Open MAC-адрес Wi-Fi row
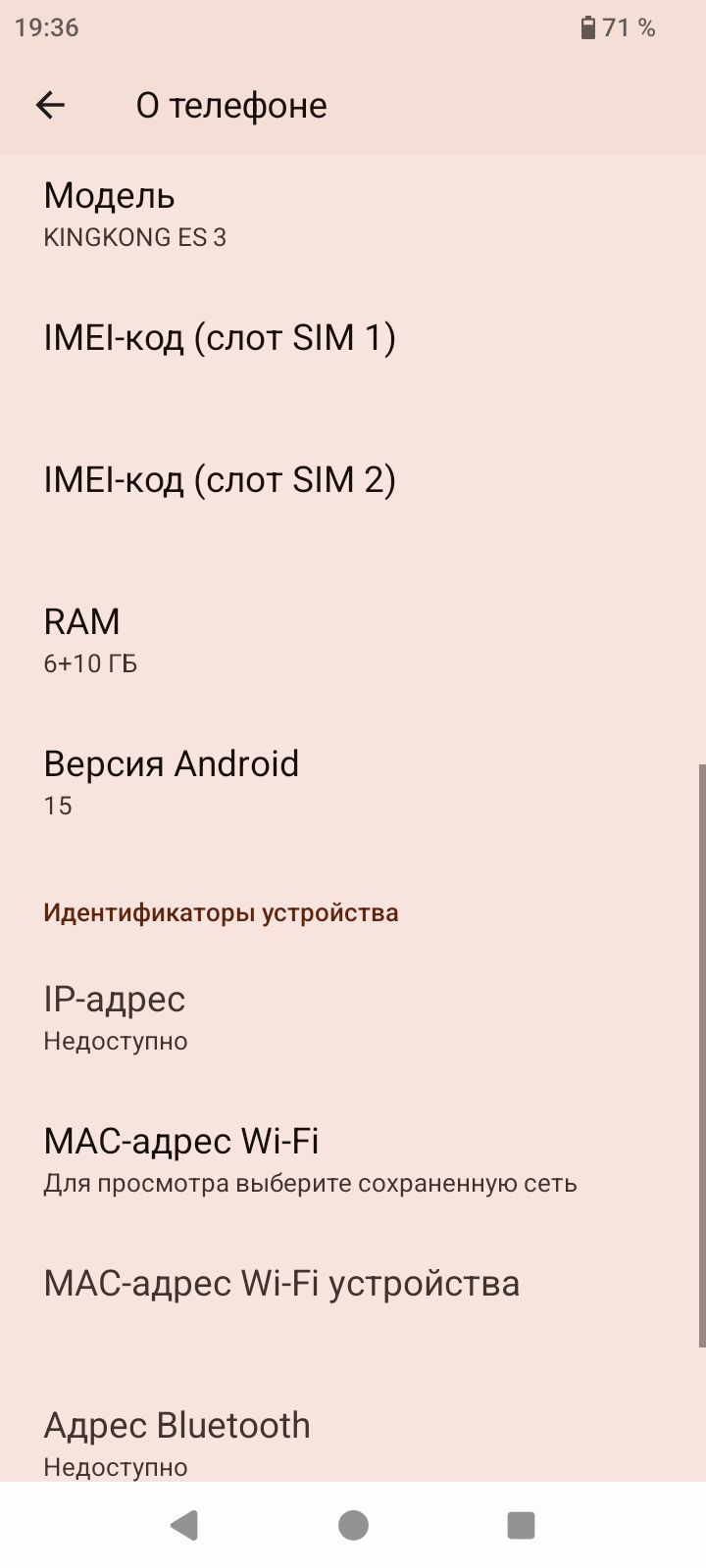The width and height of the screenshot is (706, 1568). click(x=353, y=1158)
